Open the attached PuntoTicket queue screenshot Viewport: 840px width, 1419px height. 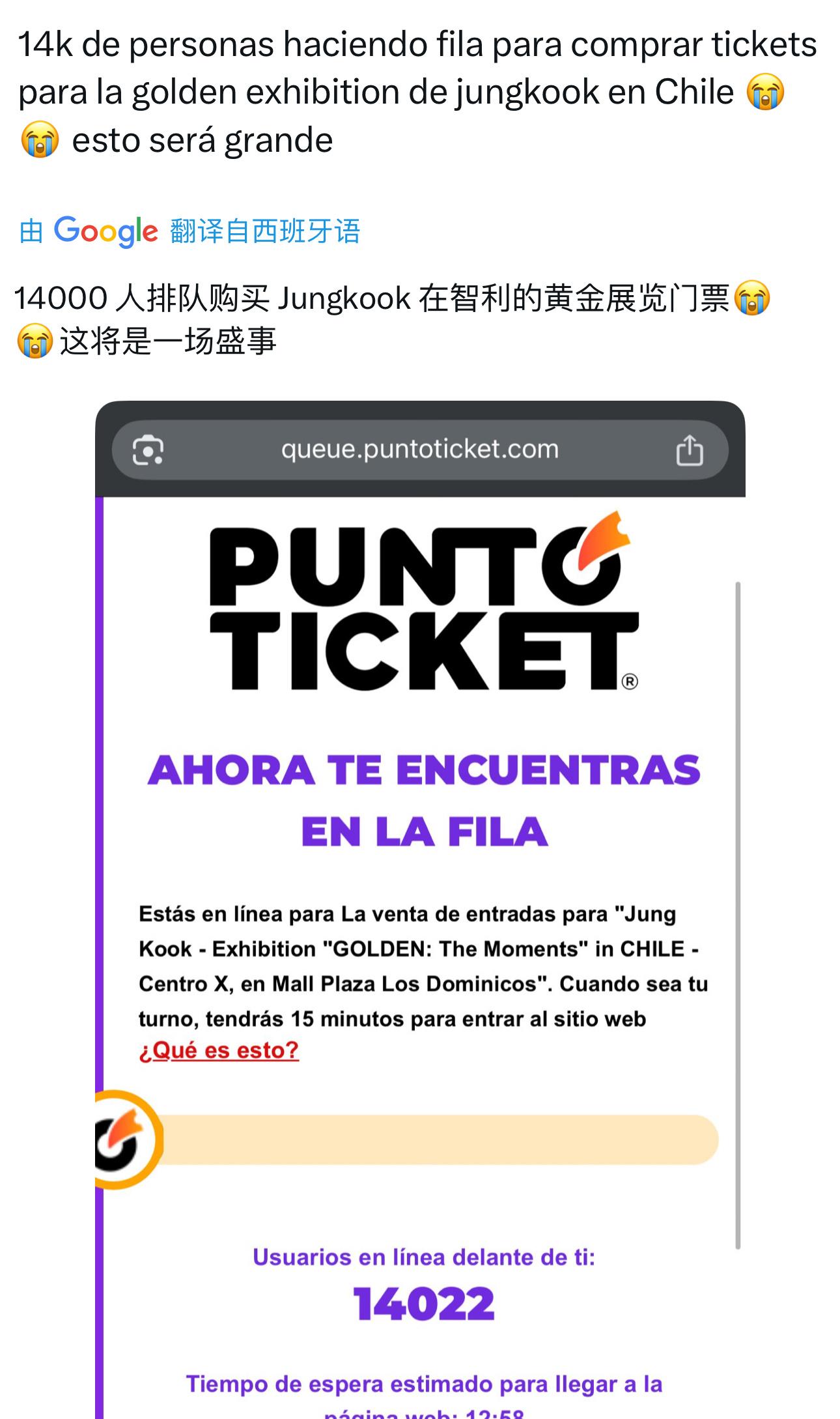point(420,910)
